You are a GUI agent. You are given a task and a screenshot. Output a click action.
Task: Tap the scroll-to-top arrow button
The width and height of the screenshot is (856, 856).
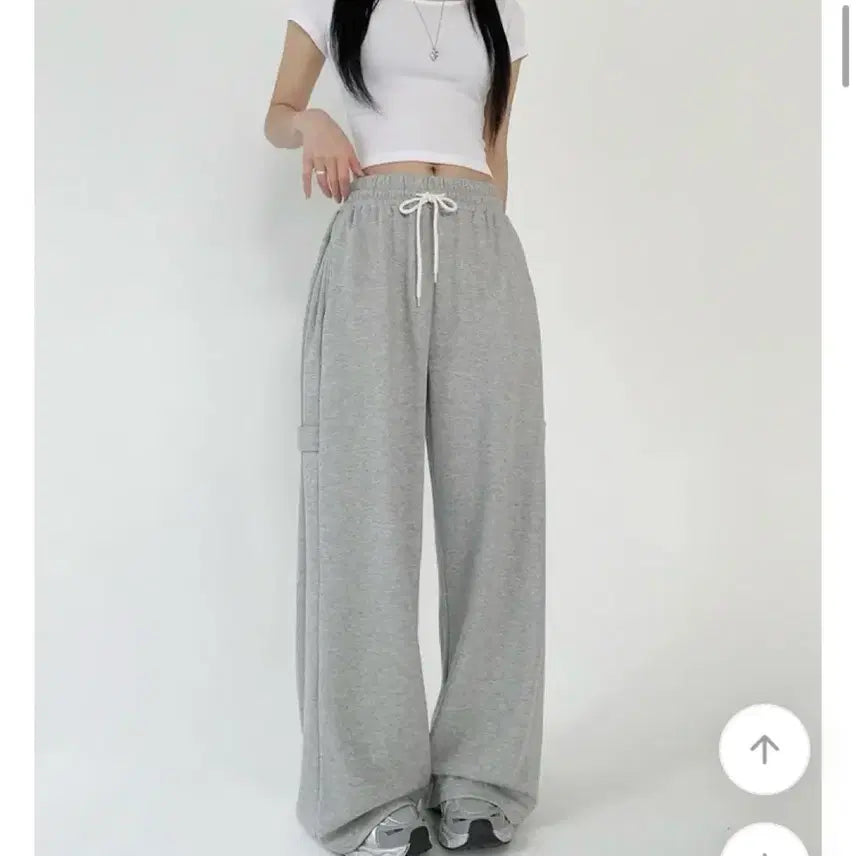[764, 749]
